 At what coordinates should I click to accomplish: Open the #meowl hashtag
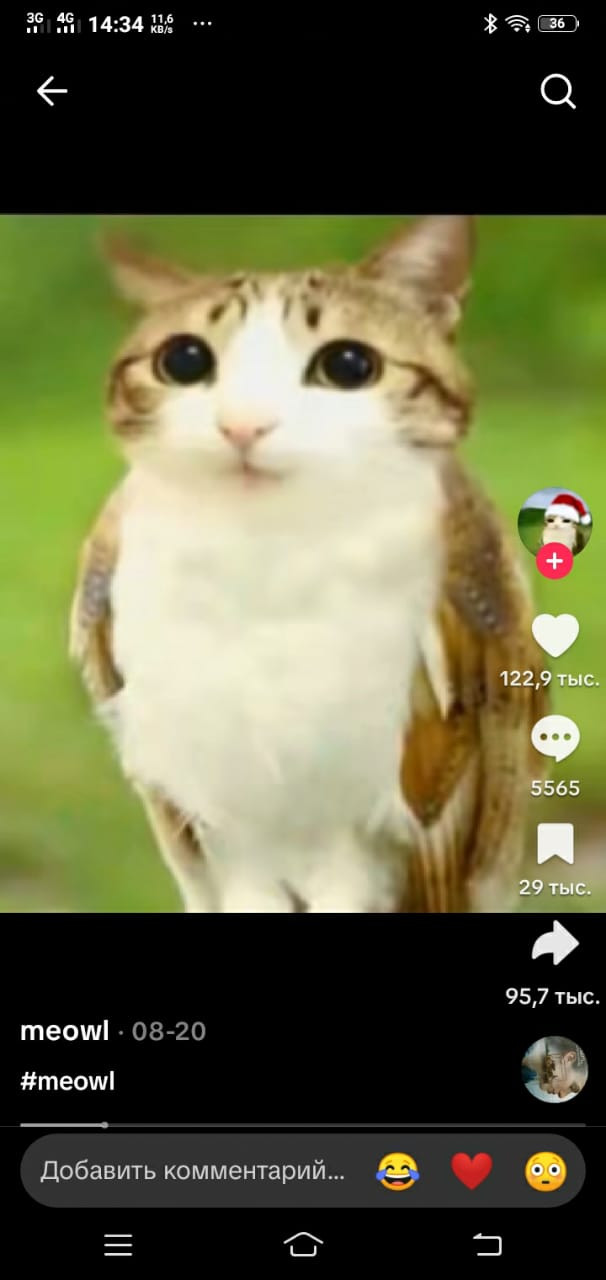(67, 1081)
